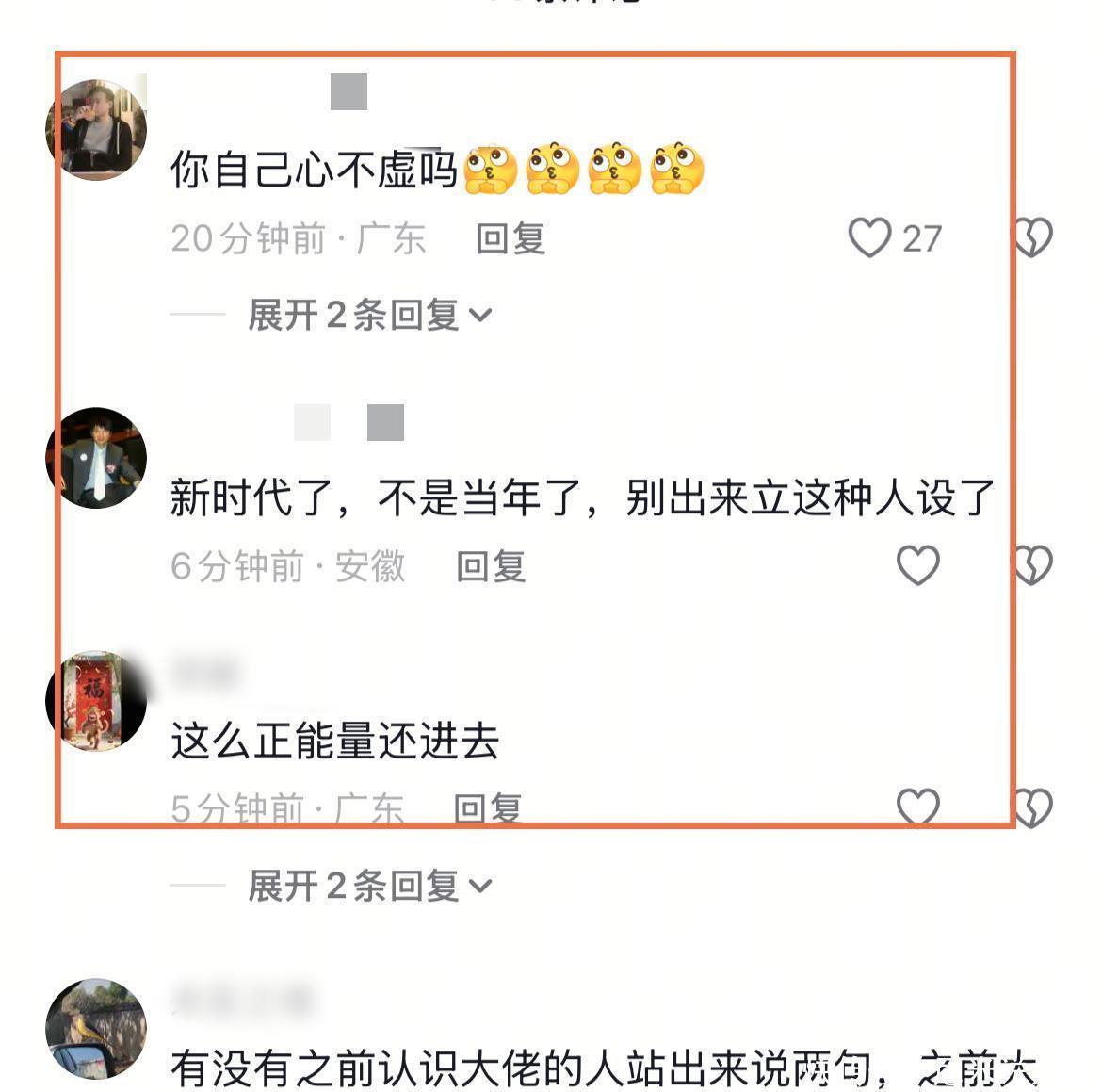The image size is (1102, 1092).
Task: Open avatar of the 安徽 commenter
Action: (96, 458)
